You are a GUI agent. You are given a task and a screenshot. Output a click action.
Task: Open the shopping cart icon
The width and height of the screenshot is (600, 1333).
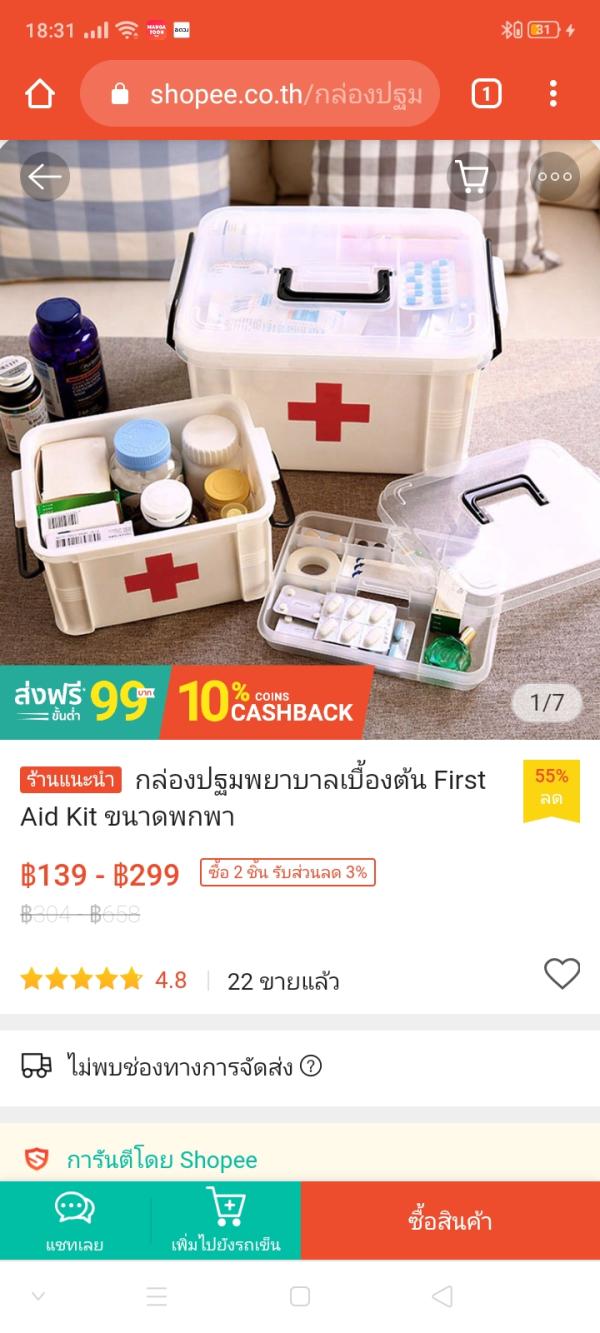(471, 177)
